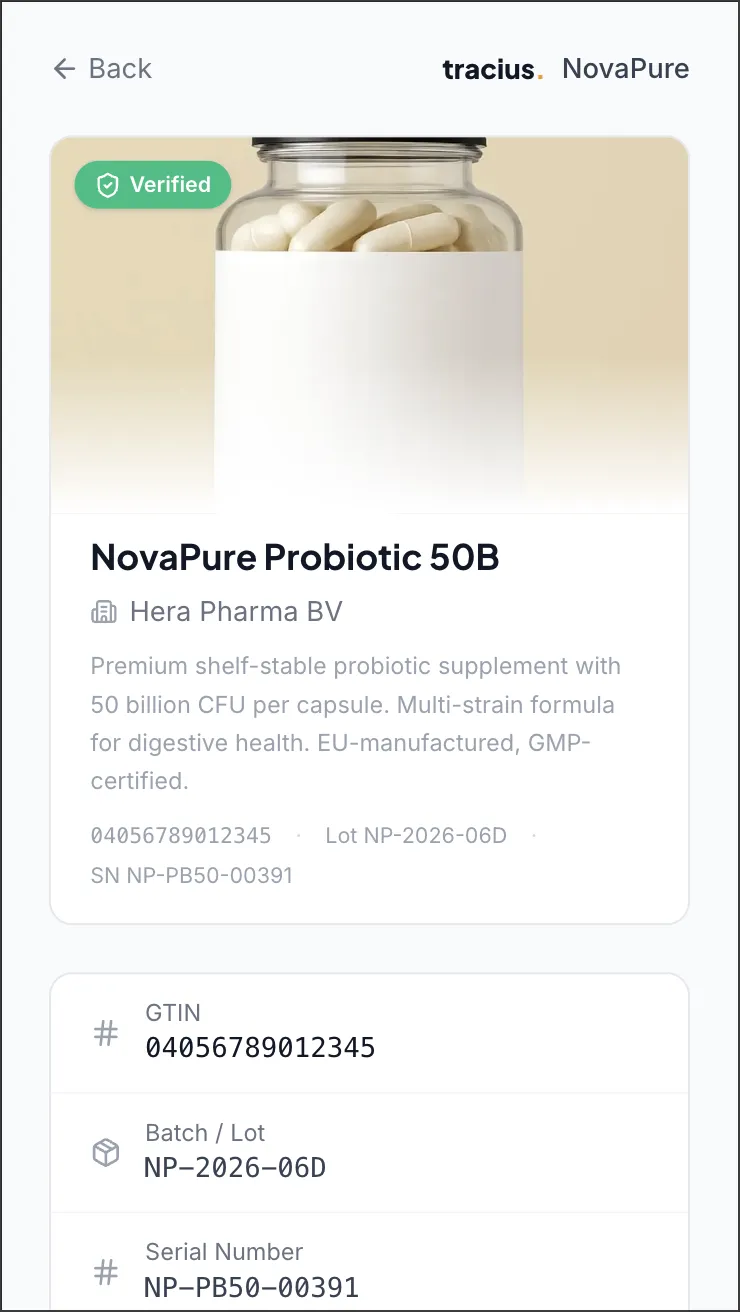The height and width of the screenshot is (1312, 740).
Task: Select the package box icon beside Batch / Lot
Action: point(105,1152)
